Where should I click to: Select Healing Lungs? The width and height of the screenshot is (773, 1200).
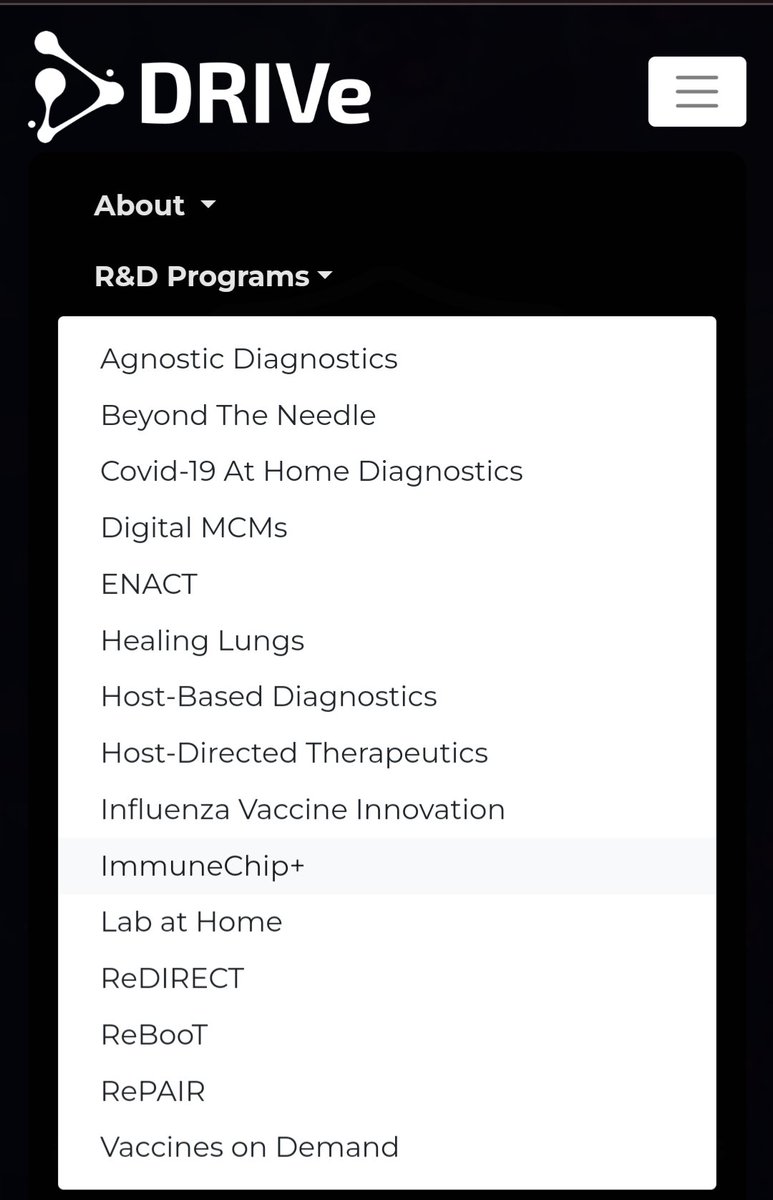[x=202, y=640]
